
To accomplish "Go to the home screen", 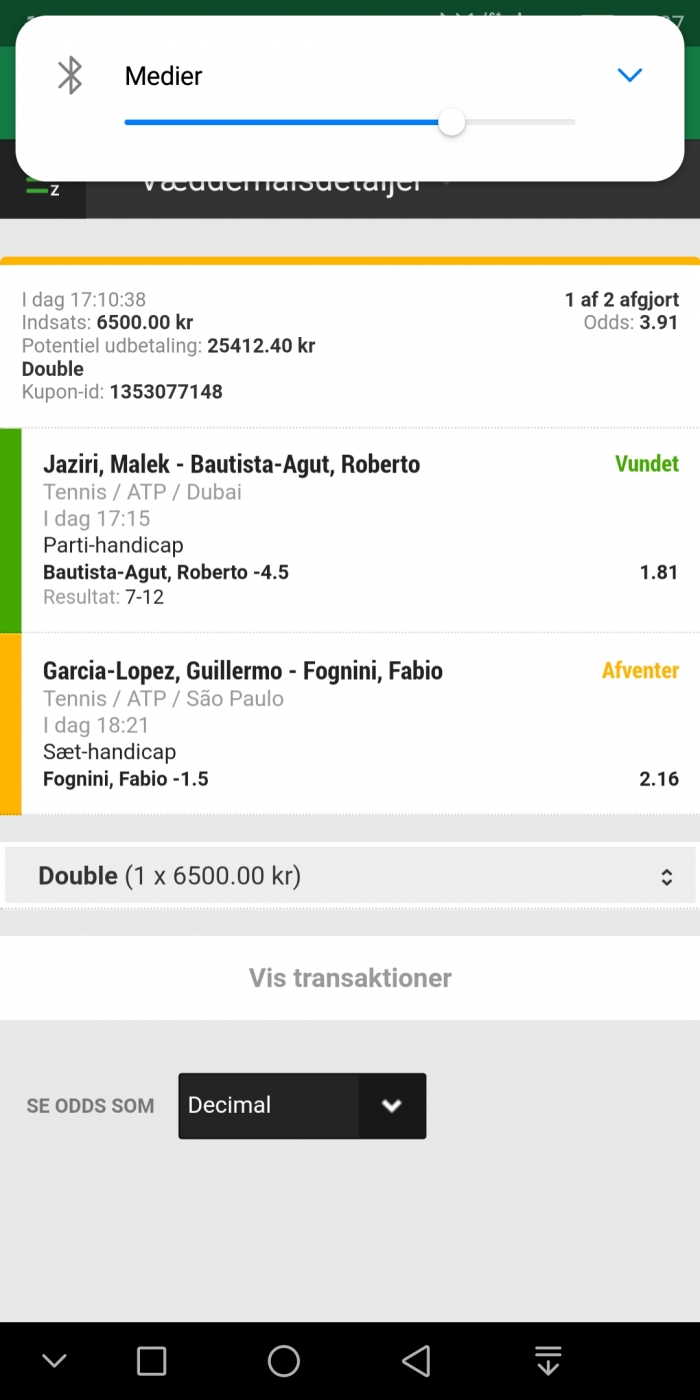I will pos(284,1361).
